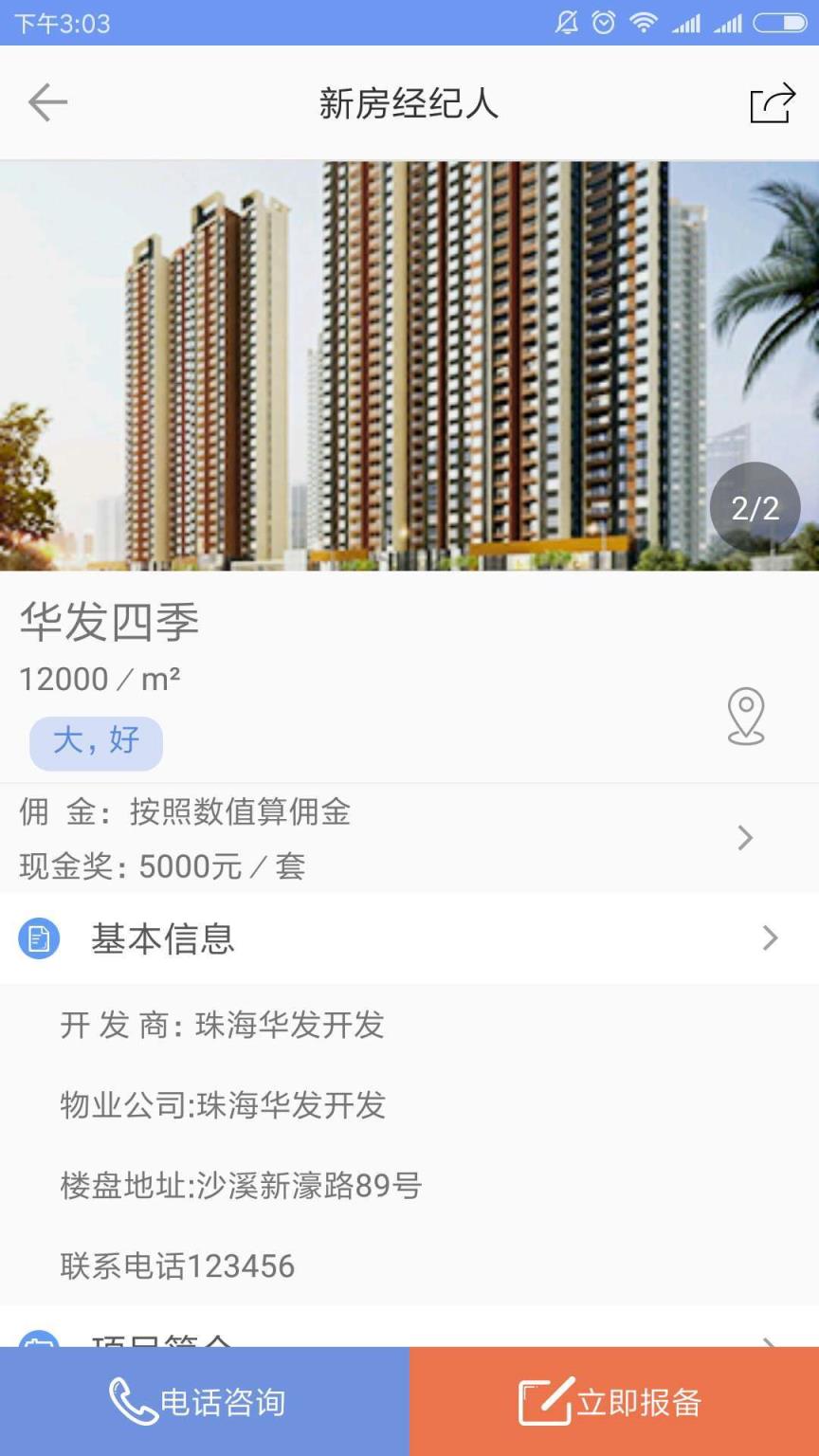Tap the 2/2 image counter badge
Viewport: 819px width, 1456px height.
[755, 507]
